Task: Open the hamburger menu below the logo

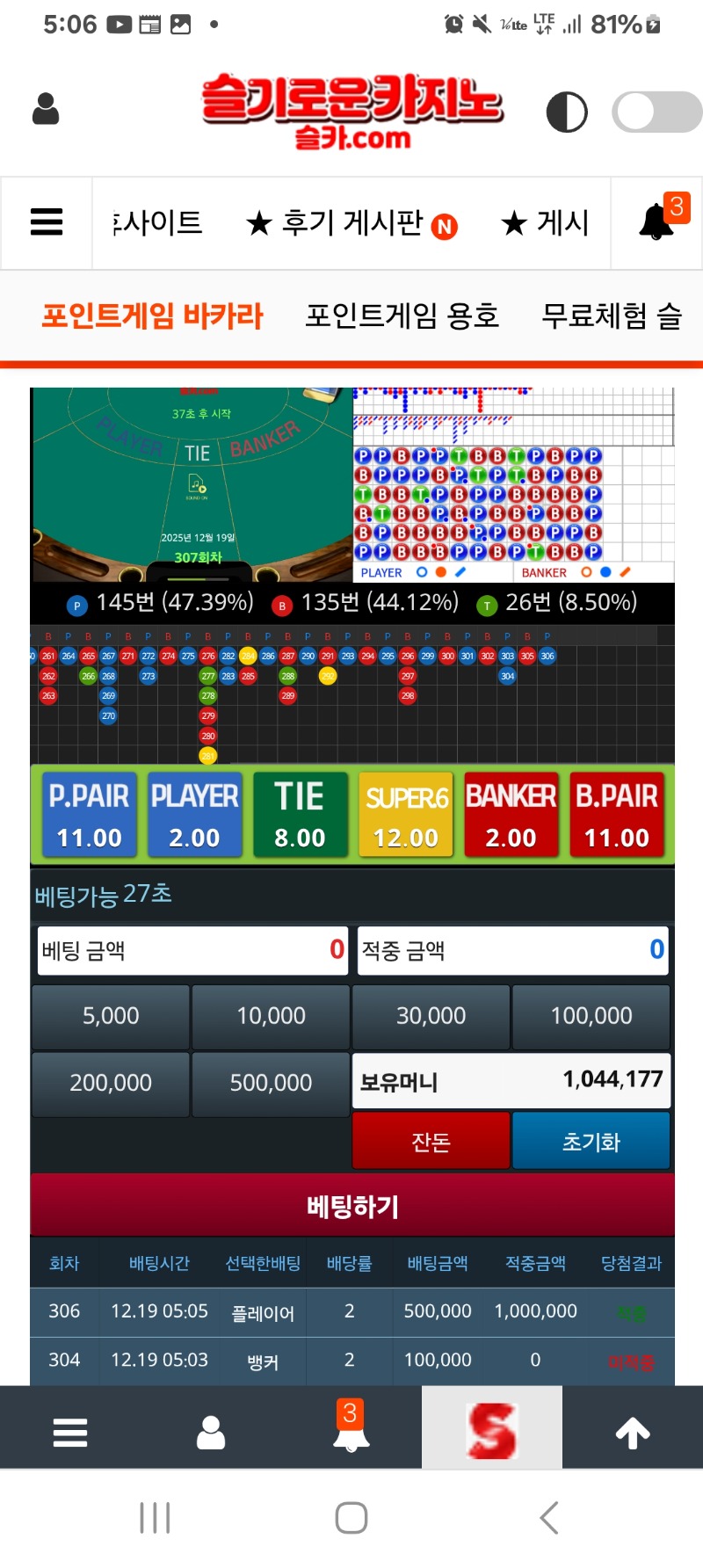Action: coord(47,222)
